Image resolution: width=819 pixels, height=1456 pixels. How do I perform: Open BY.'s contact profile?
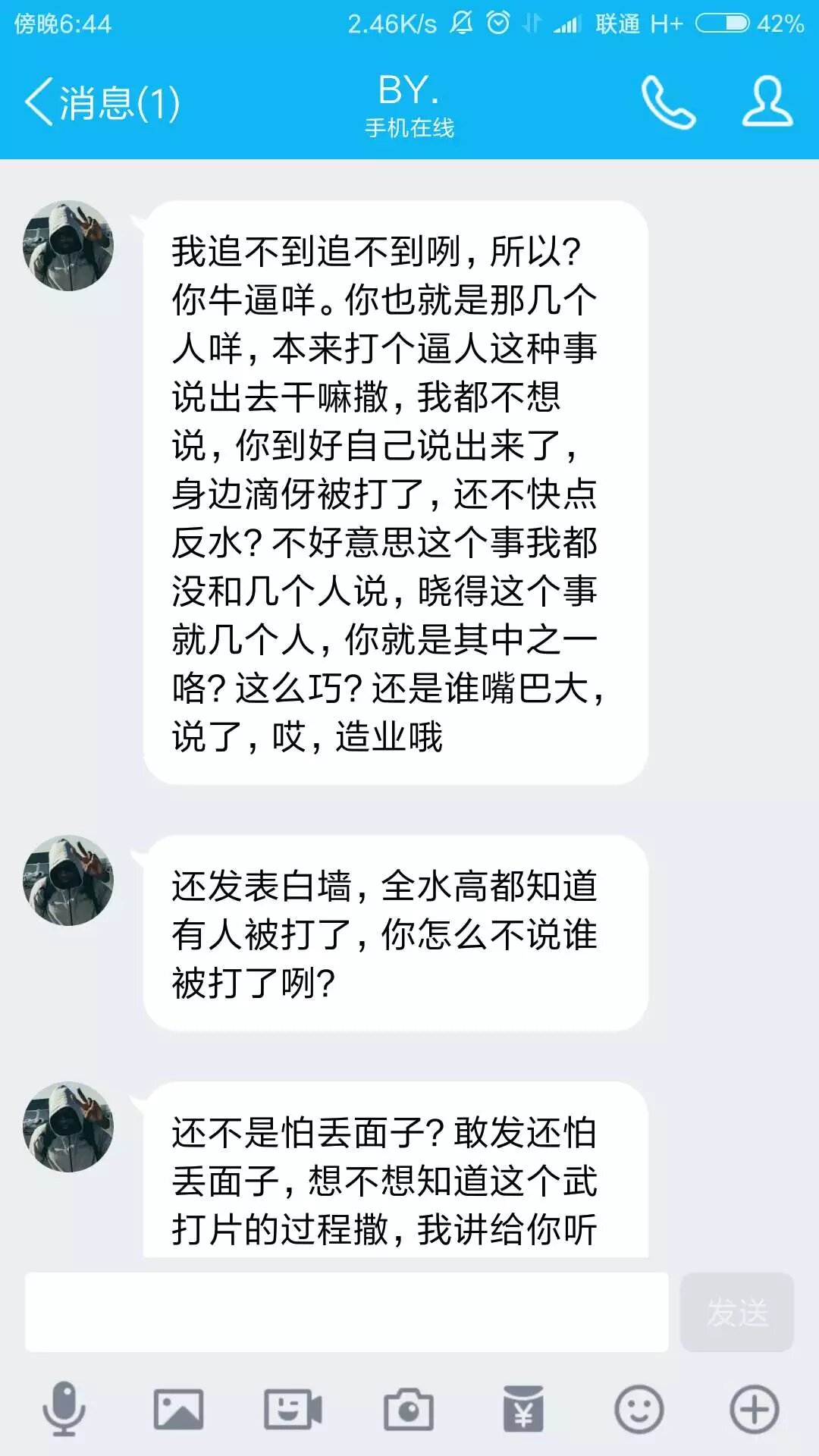point(767,102)
